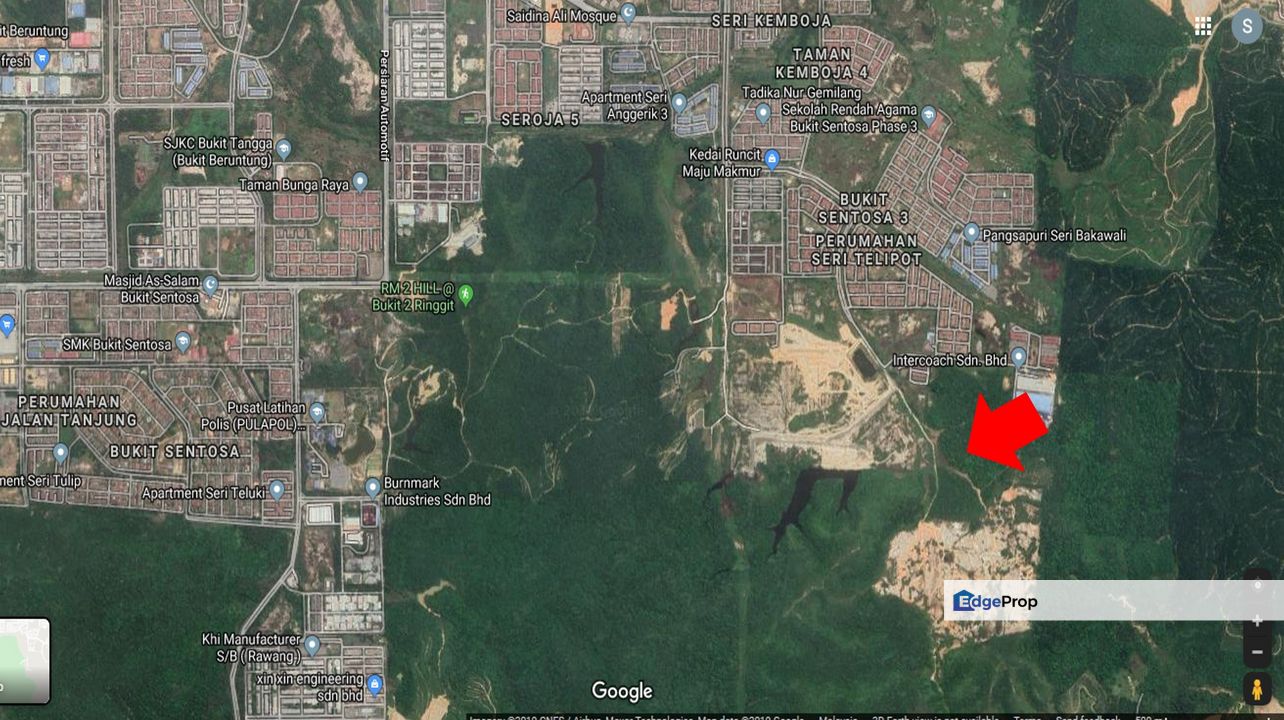Open the Burnmark Industries Sdn Bhd pin
The height and width of the screenshot is (720, 1284).
click(x=372, y=487)
